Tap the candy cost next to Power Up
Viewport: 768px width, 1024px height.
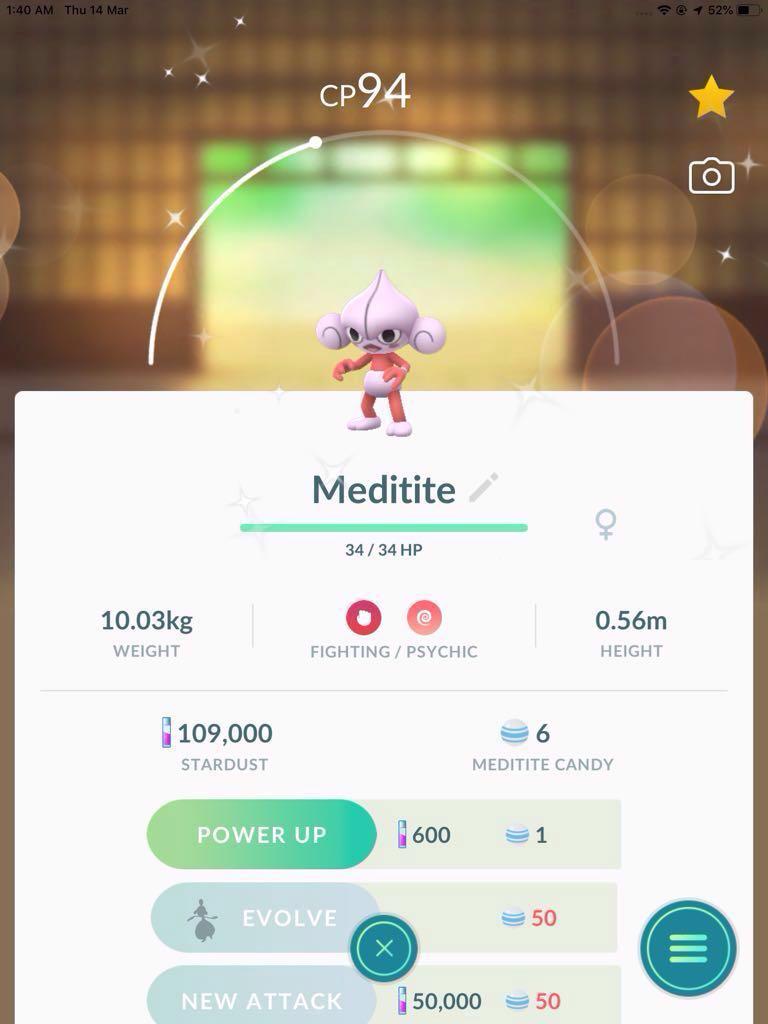click(527, 835)
